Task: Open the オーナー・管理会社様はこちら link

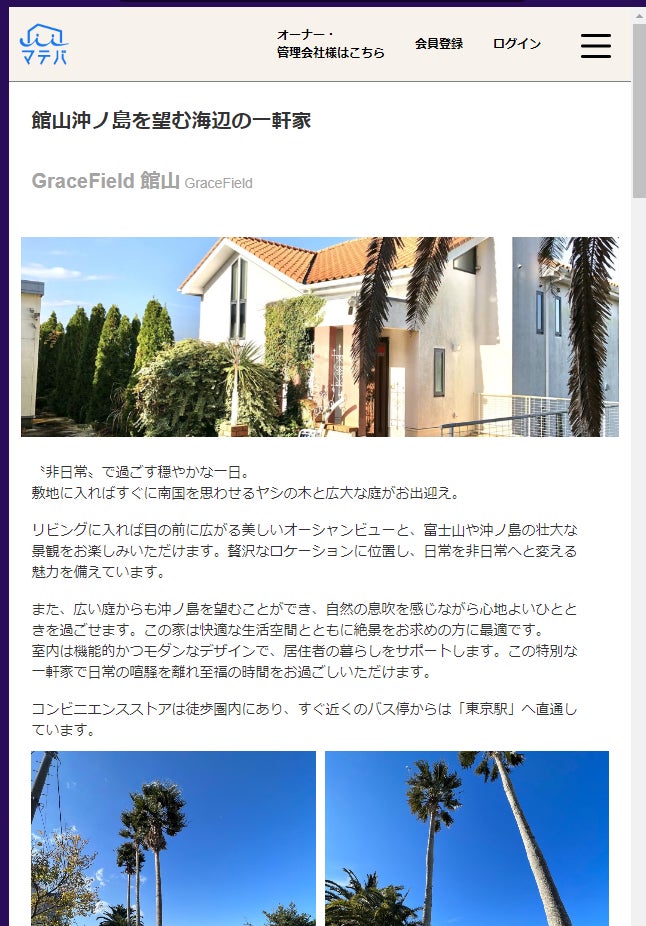Action: (x=330, y=44)
